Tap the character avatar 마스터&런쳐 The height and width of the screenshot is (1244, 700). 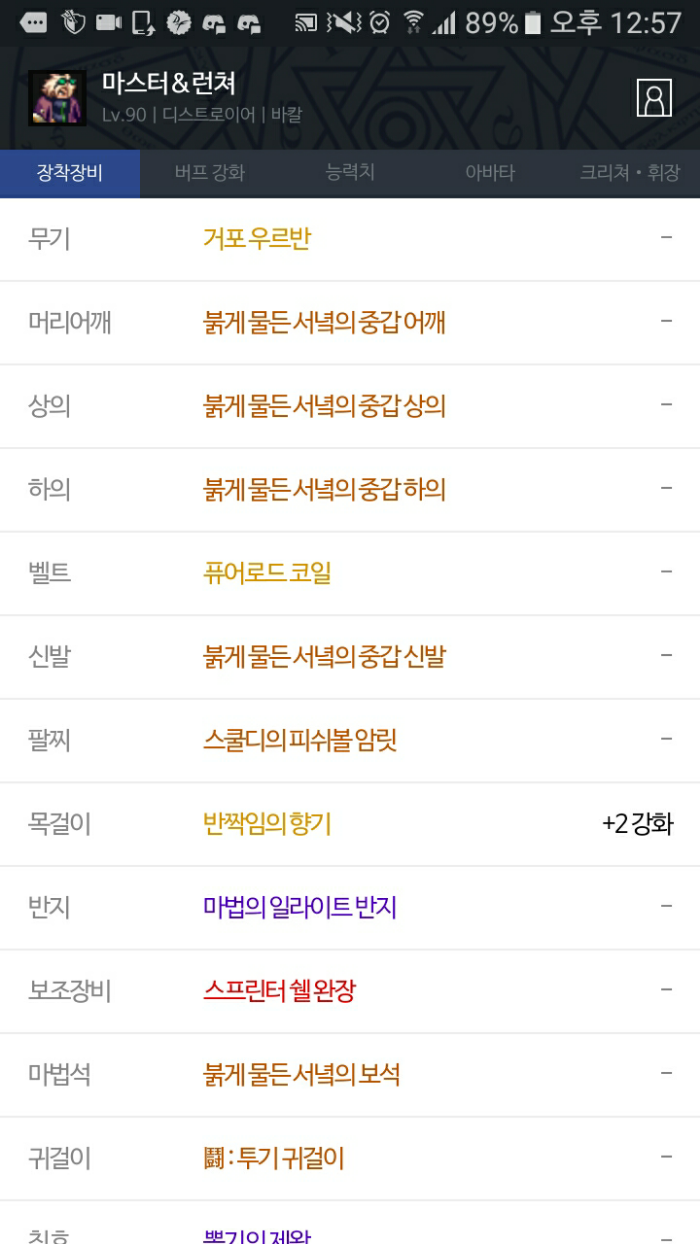tap(56, 98)
